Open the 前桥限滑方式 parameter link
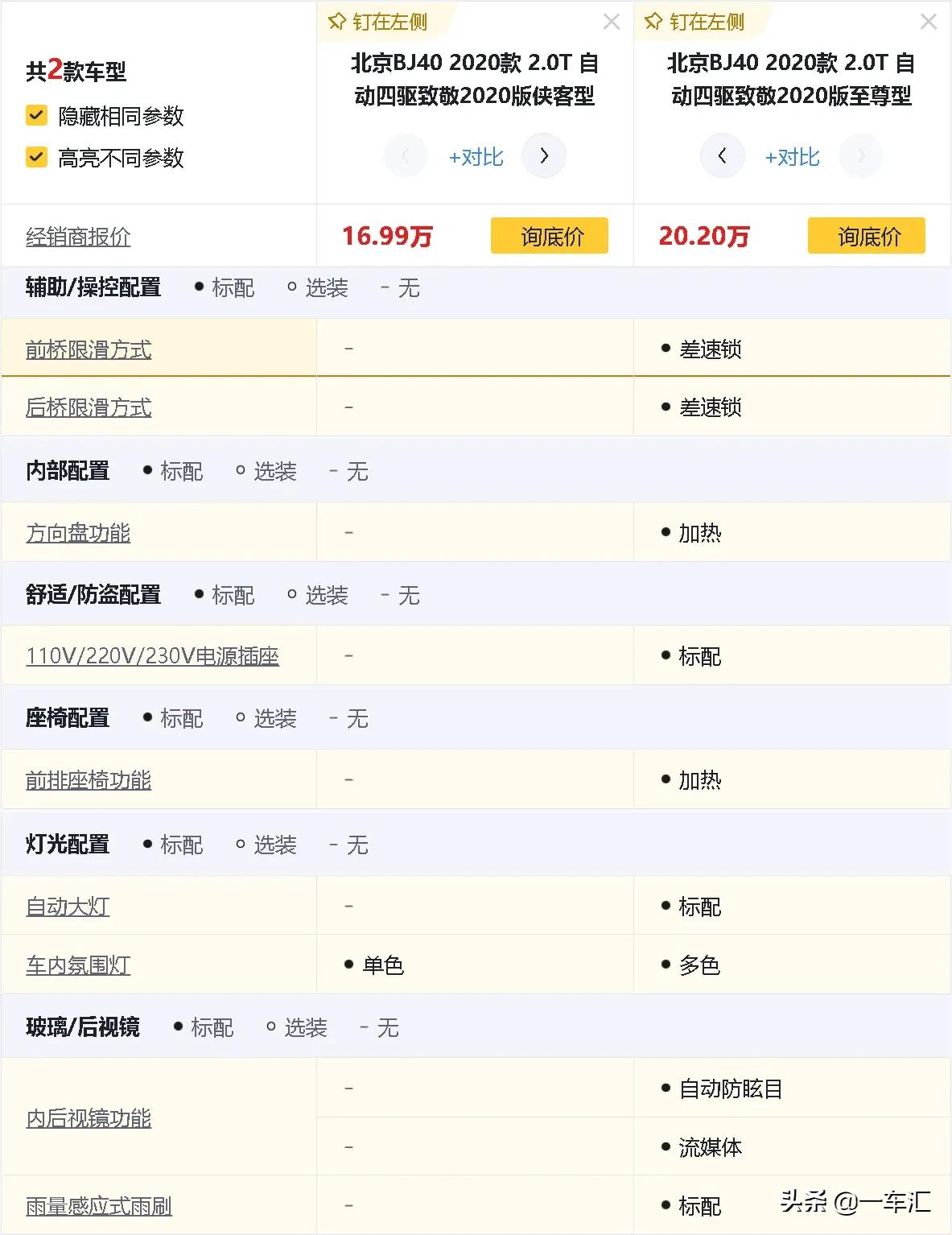 pos(89,349)
